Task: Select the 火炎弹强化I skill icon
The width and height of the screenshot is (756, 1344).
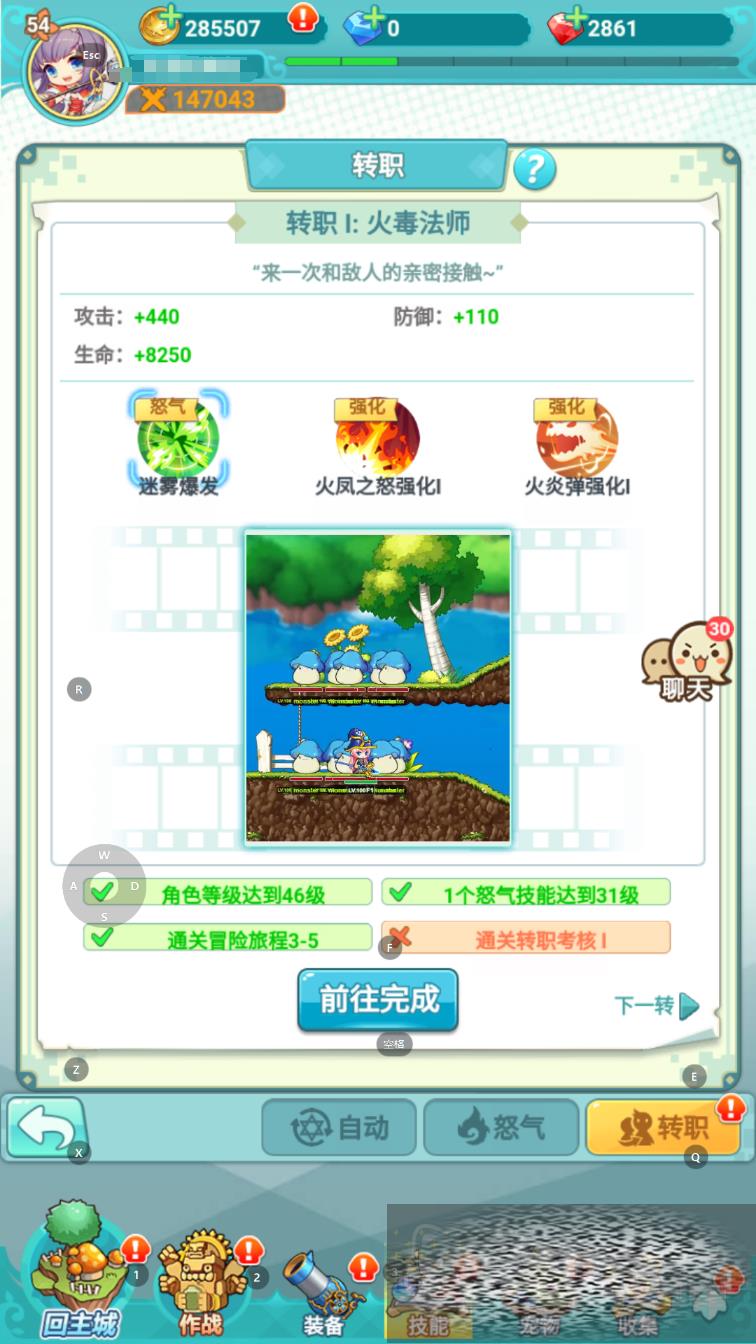Action: click(576, 438)
